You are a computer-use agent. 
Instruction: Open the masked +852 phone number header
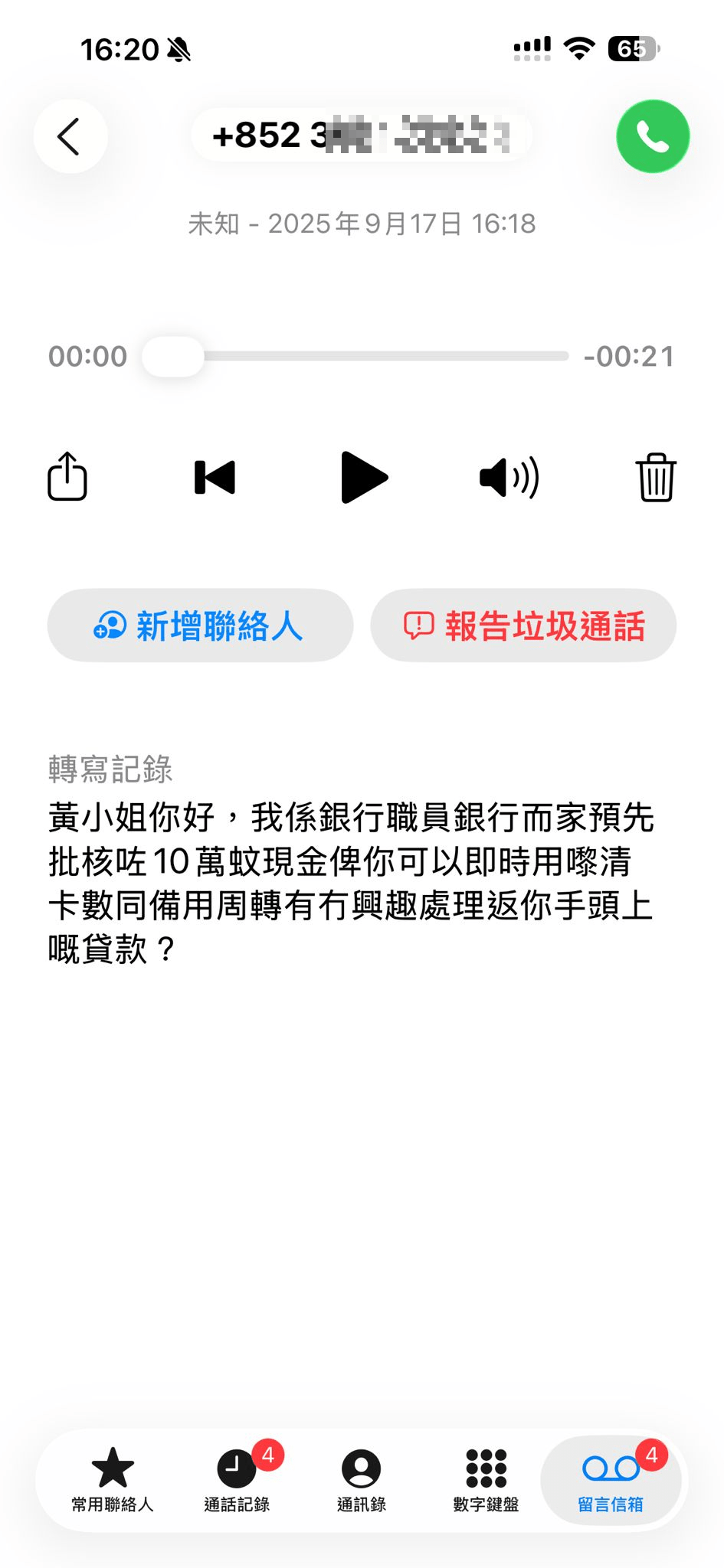pos(360,136)
